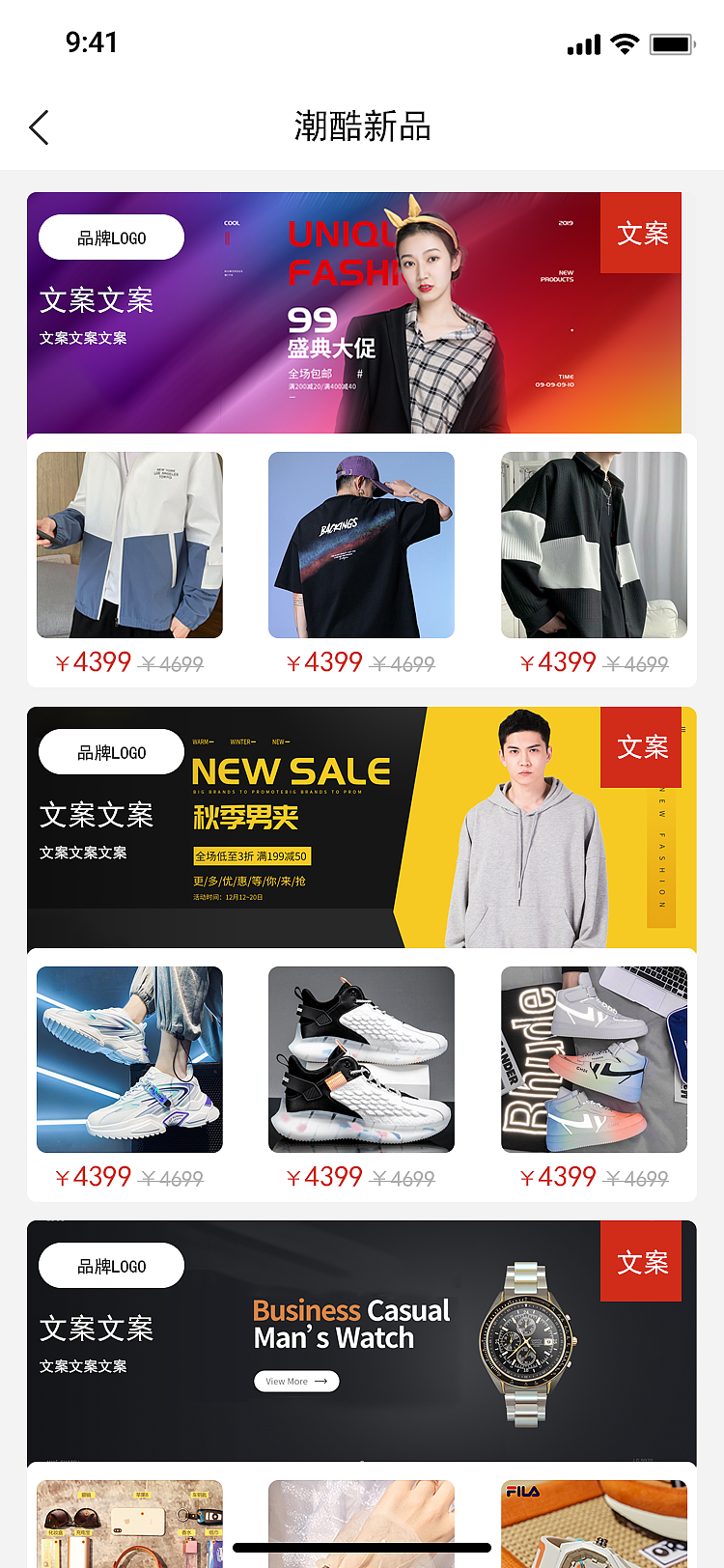
Task: Open the accessories flat-lay product tile
Action: pyautogui.click(x=129, y=1524)
